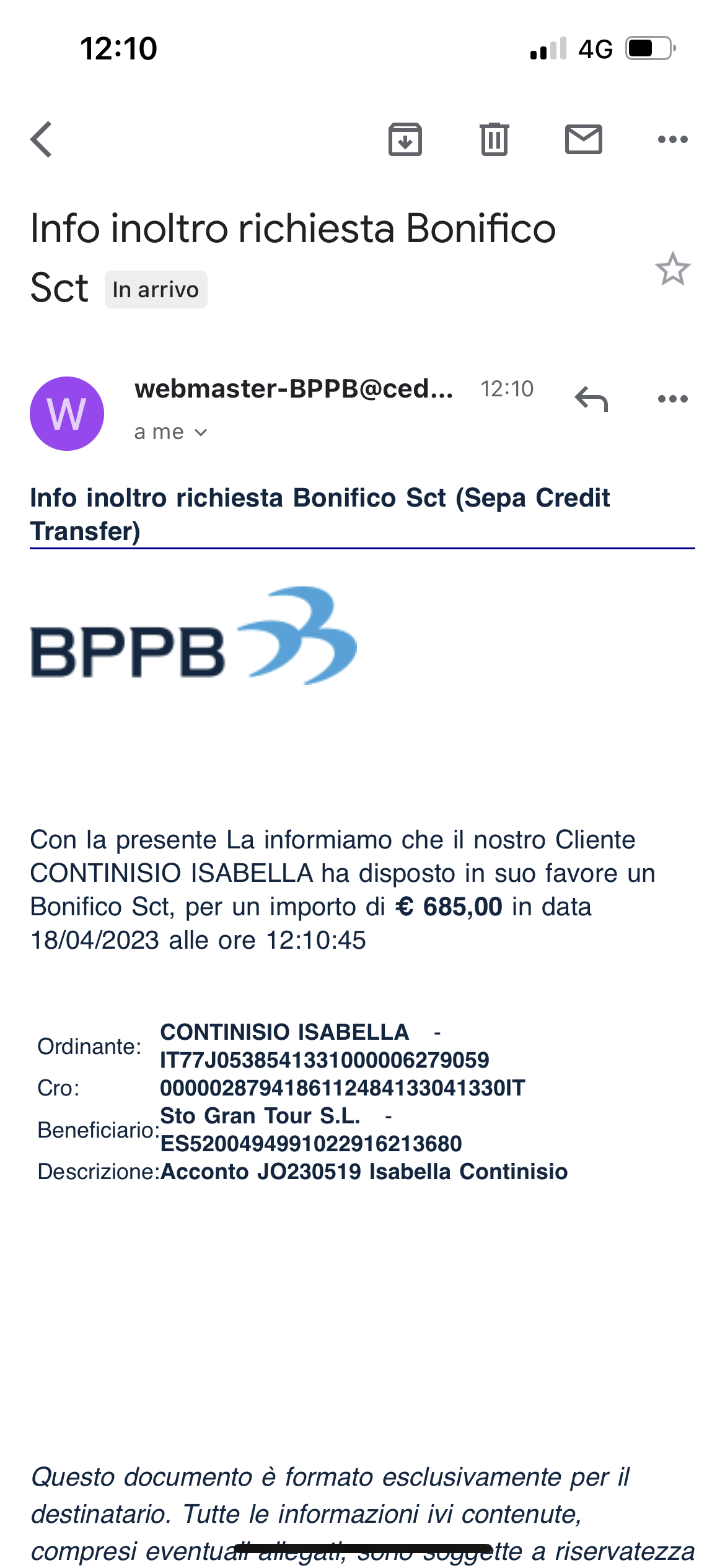Image resolution: width=725 pixels, height=1568 pixels.
Task: Archive this email
Action: (405, 139)
